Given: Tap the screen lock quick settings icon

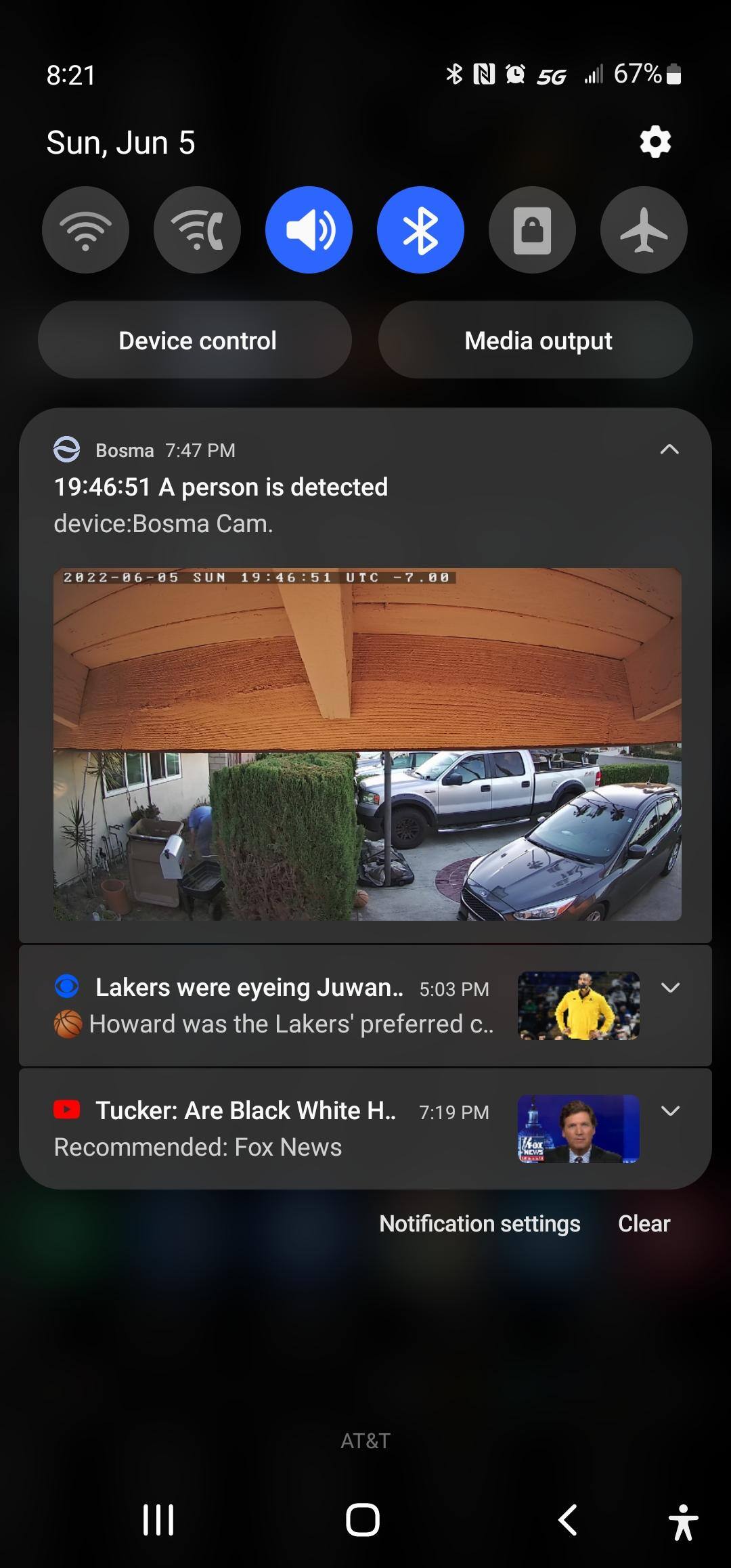Looking at the screenshot, I should pos(532,230).
